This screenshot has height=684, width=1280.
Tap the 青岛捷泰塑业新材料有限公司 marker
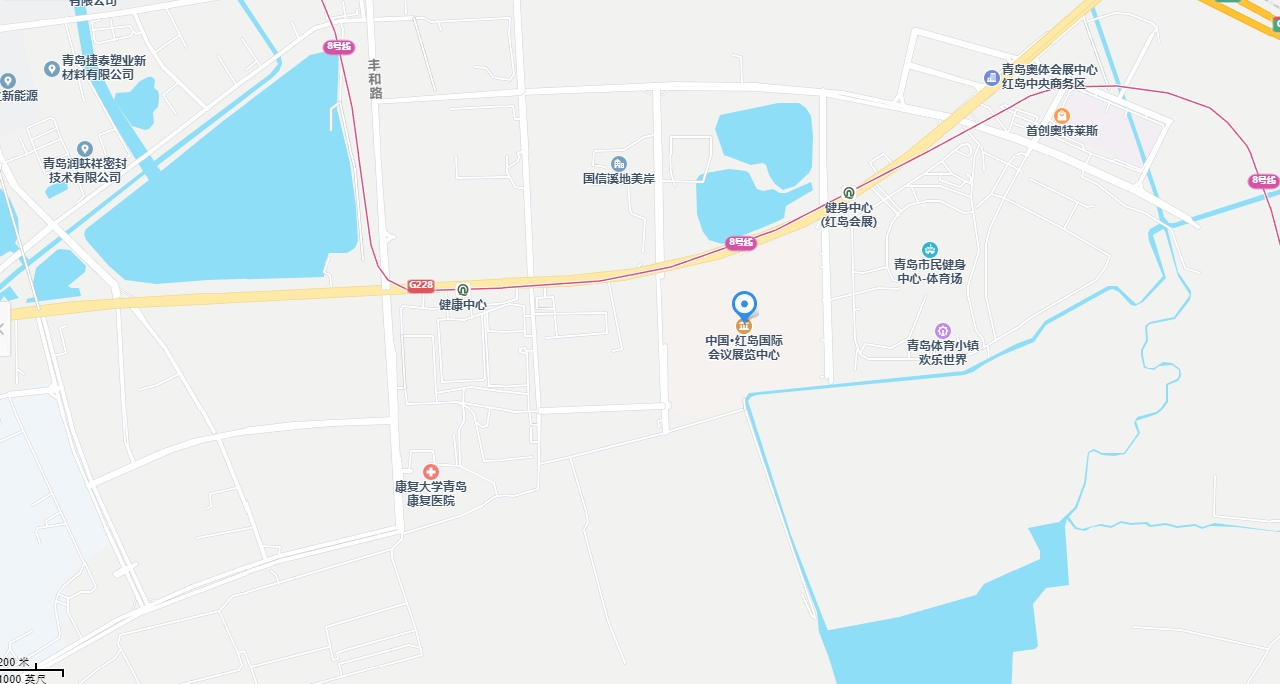52,68
